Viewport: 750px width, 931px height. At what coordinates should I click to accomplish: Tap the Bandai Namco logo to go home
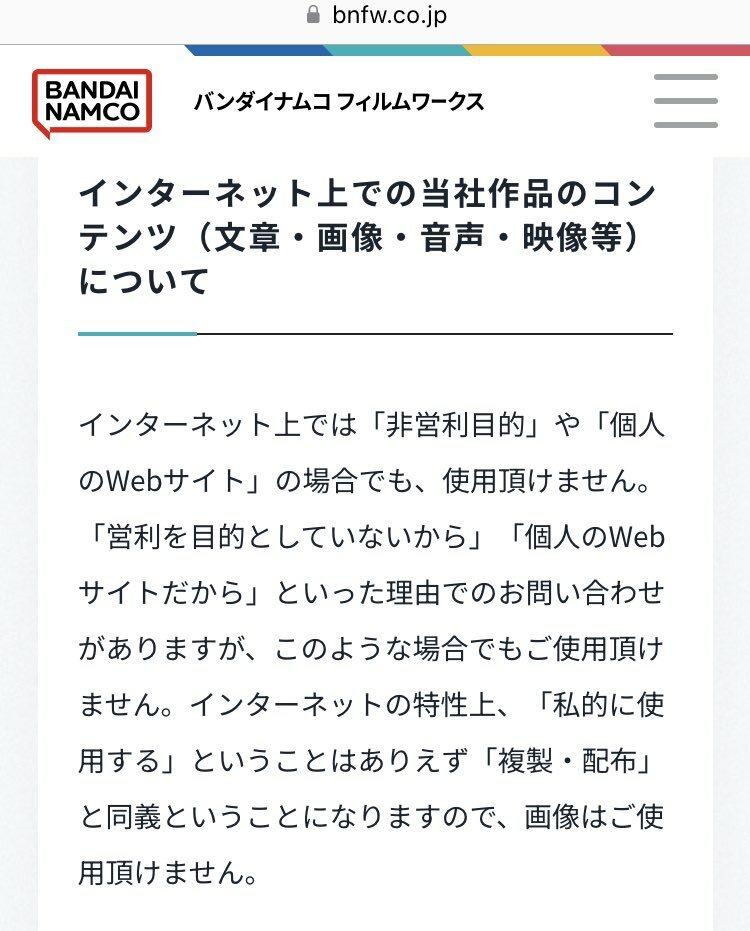click(x=92, y=102)
